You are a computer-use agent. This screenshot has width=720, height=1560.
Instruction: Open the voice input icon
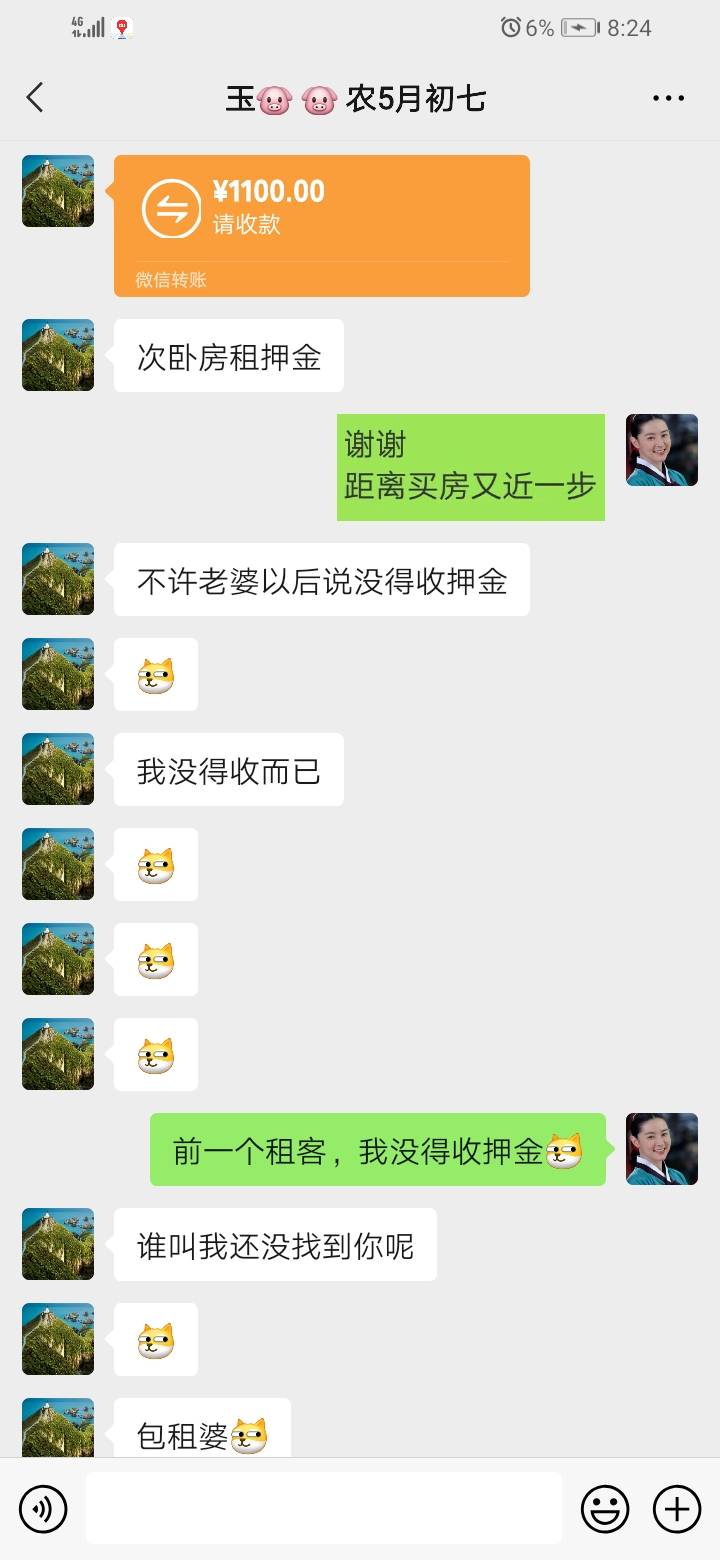point(42,1508)
